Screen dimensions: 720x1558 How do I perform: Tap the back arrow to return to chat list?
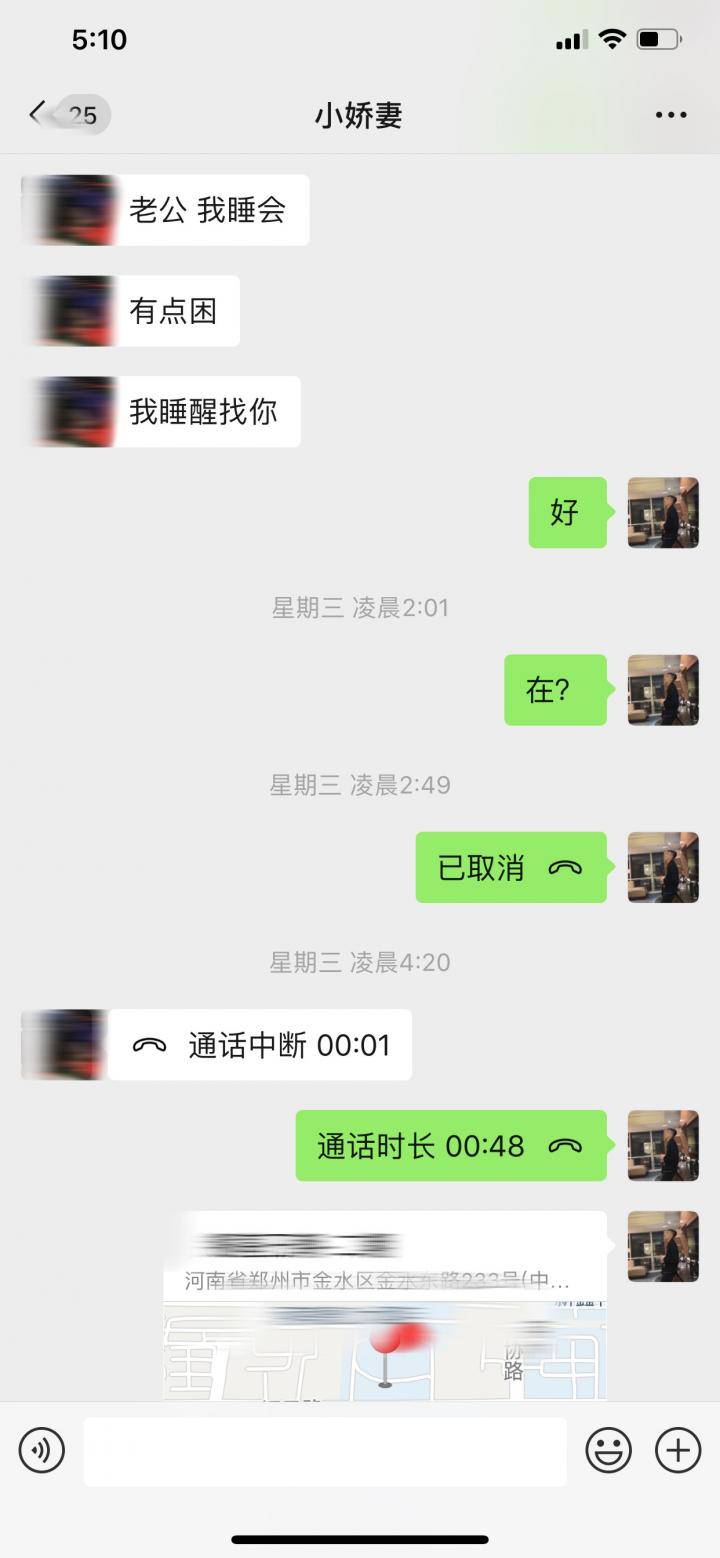[x=37, y=114]
